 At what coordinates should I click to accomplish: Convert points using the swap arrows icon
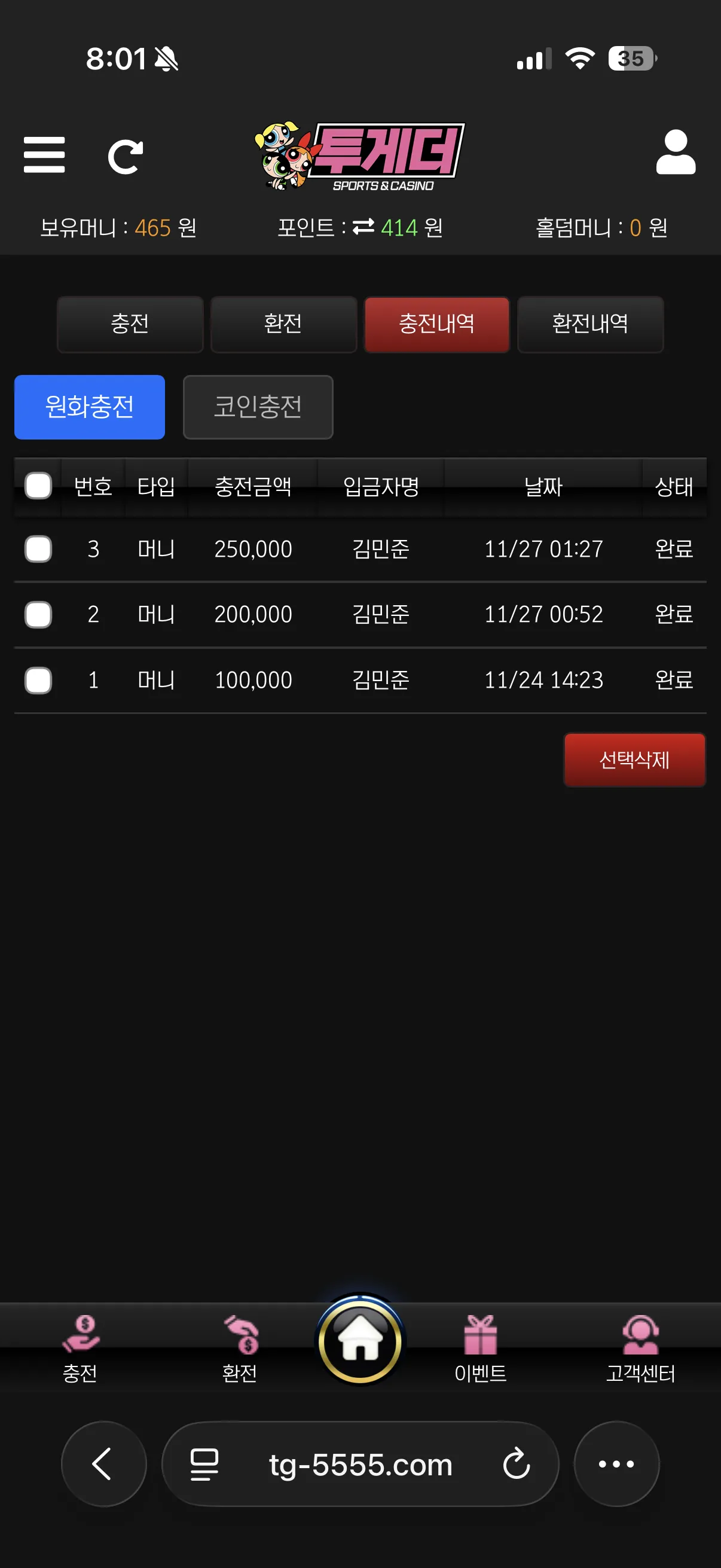pos(363,227)
